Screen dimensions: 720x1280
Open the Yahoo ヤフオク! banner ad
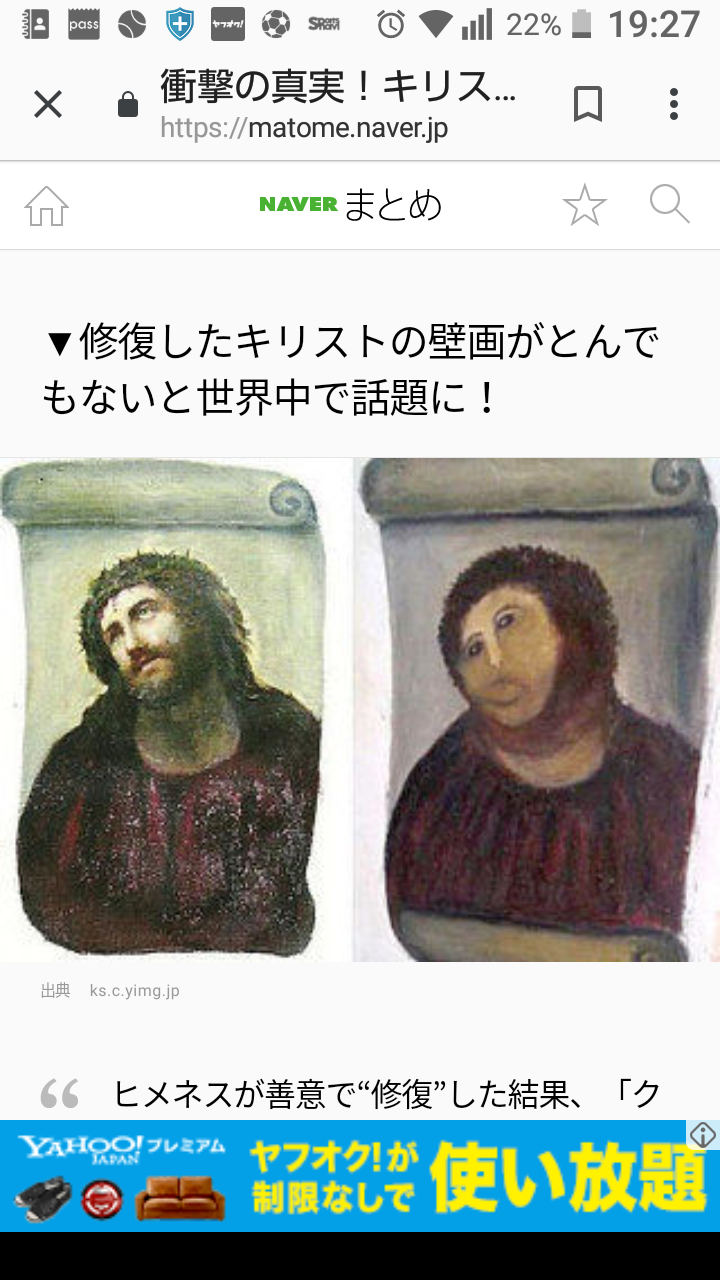360,1176
